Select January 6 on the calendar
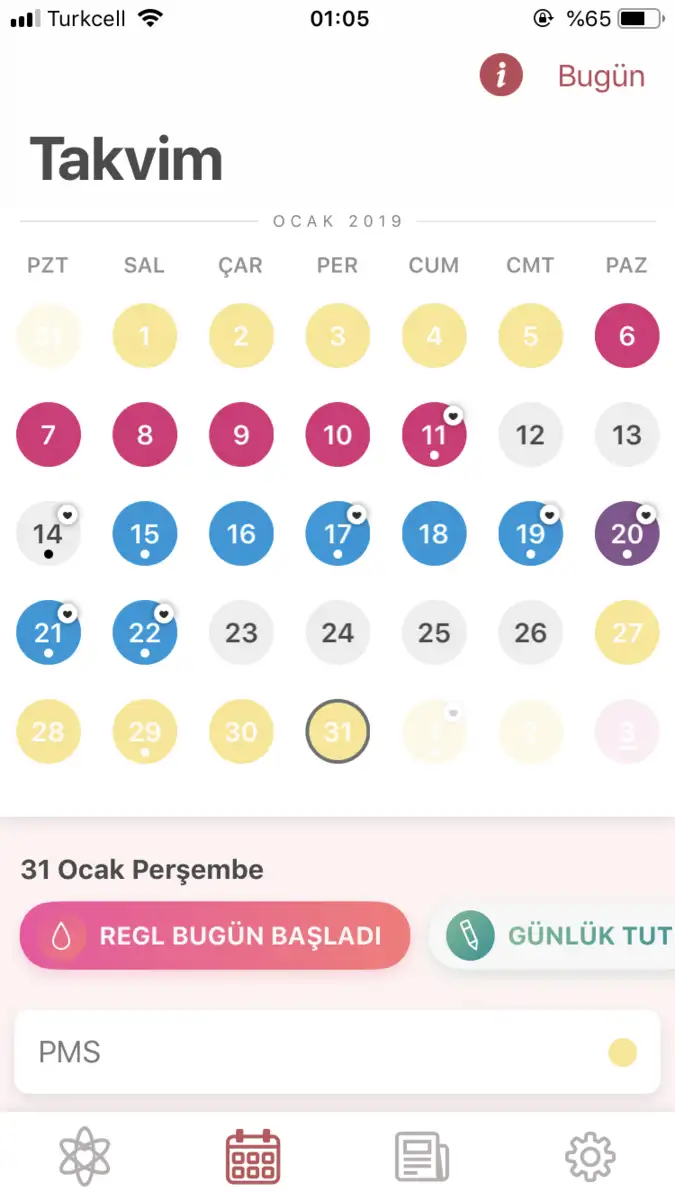The image size is (675, 1200). (x=627, y=335)
